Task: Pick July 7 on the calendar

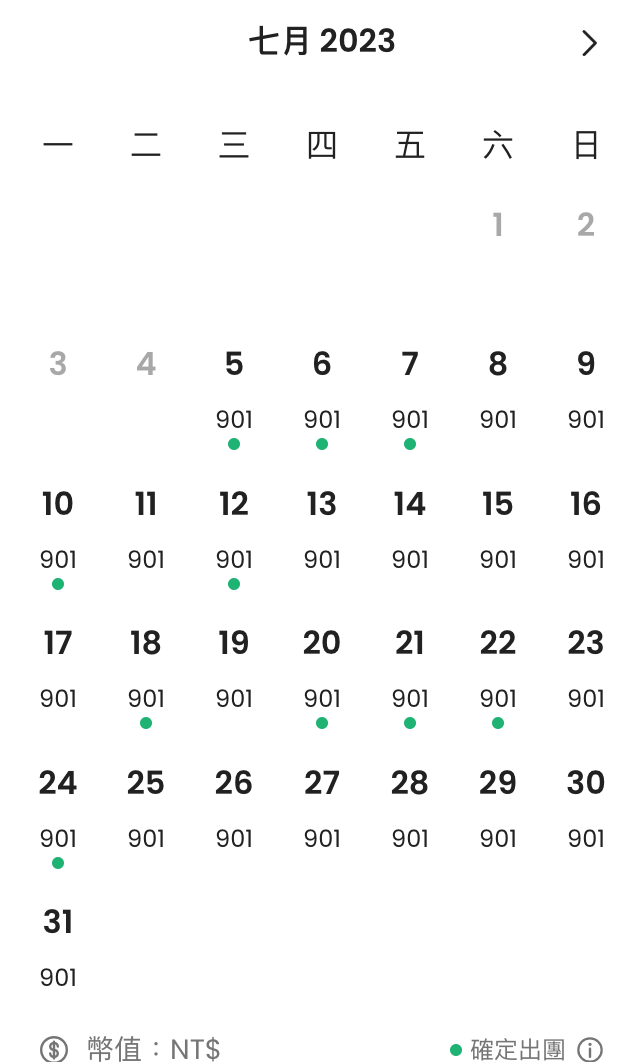Action: (410, 399)
